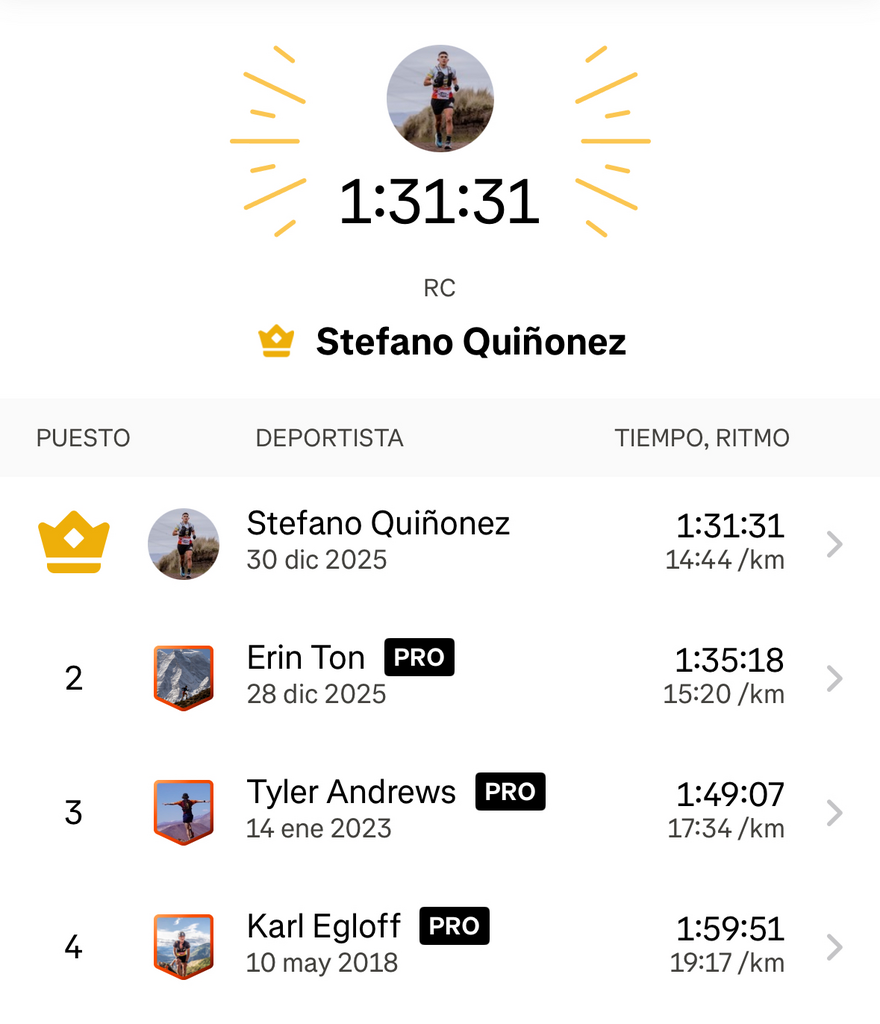
Task: Tap the record holder's large profile photo
Action: click(x=440, y=98)
